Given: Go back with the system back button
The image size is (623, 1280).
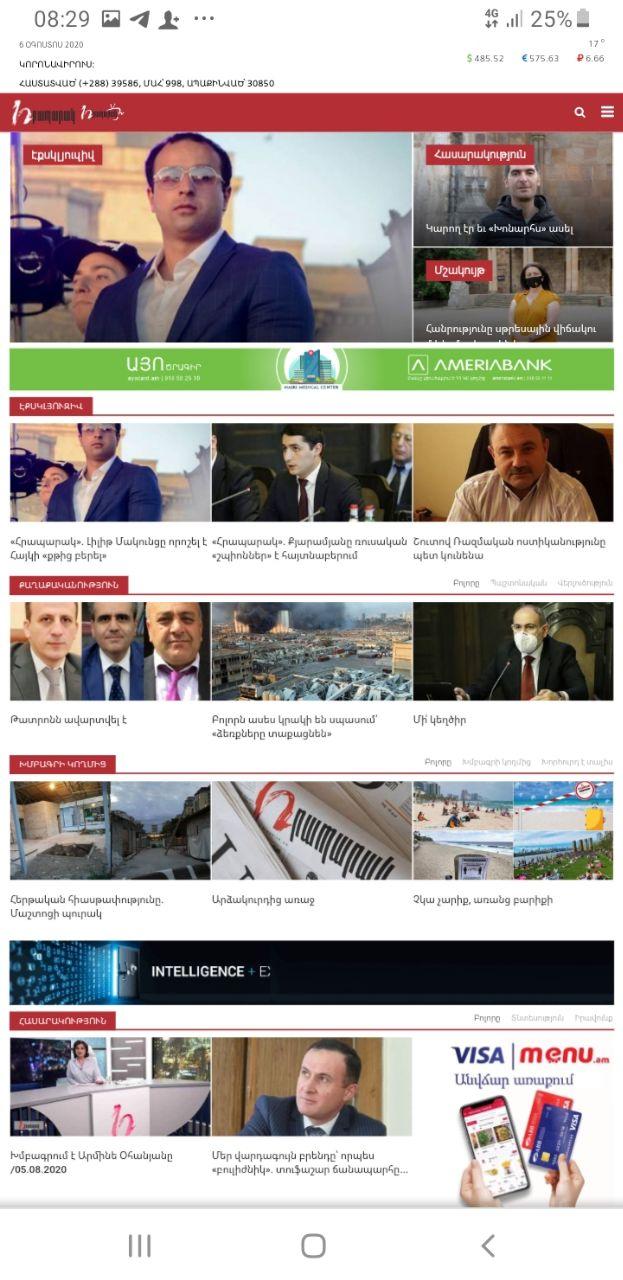Looking at the screenshot, I should click(487, 1245).
